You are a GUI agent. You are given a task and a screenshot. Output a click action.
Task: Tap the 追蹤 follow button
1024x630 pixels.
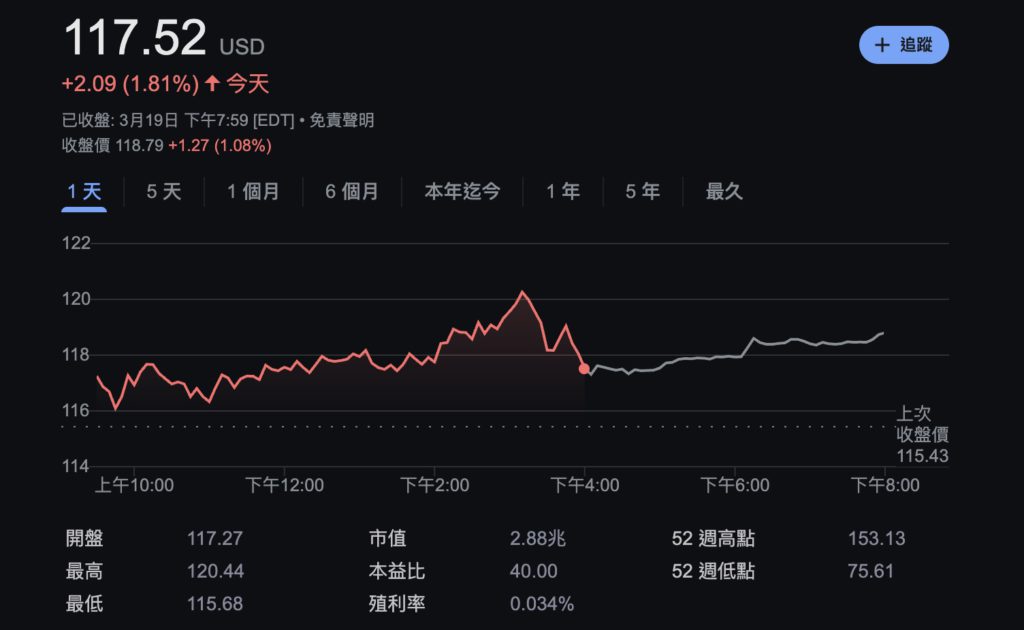click(x=903, y=45)
